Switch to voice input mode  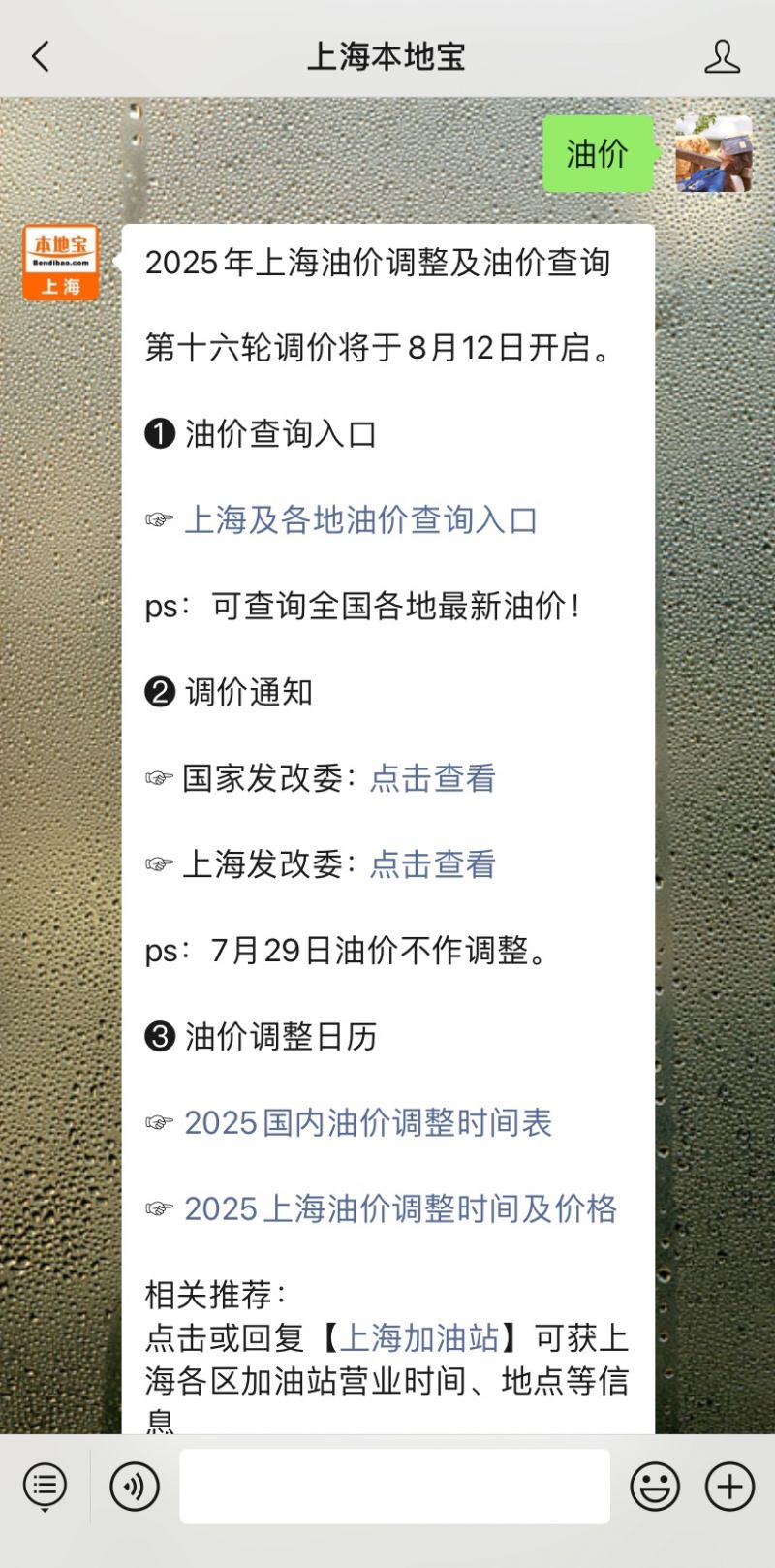coord(134,1486)
